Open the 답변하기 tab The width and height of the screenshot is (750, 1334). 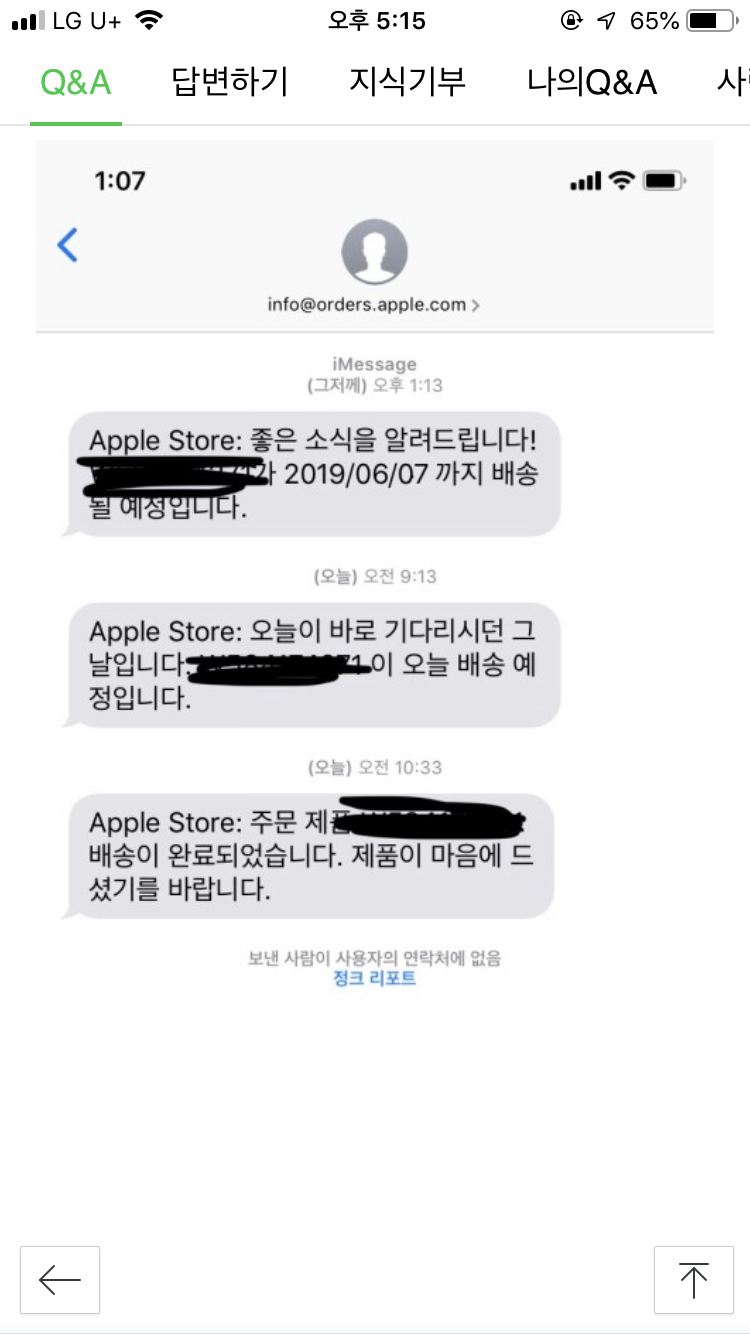coord(230,83)
